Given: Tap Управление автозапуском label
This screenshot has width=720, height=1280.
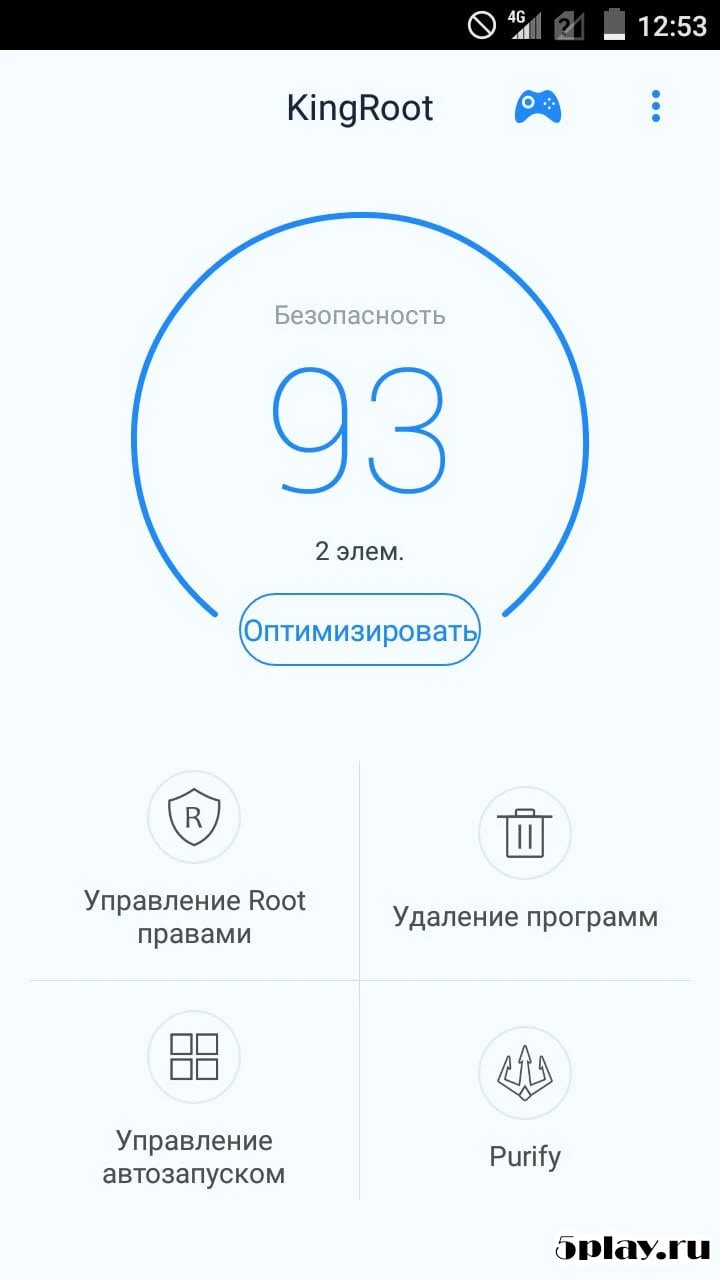Looking at the screenshot, I should coord(193,1157).
